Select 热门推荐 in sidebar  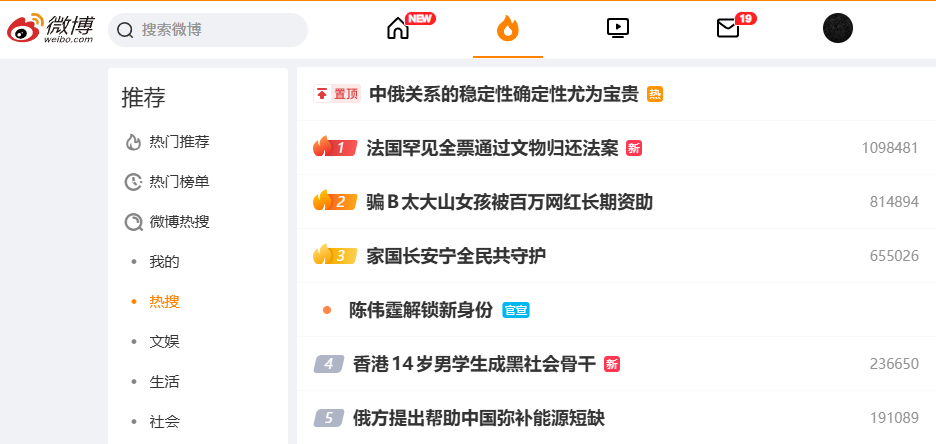[179, 142]
